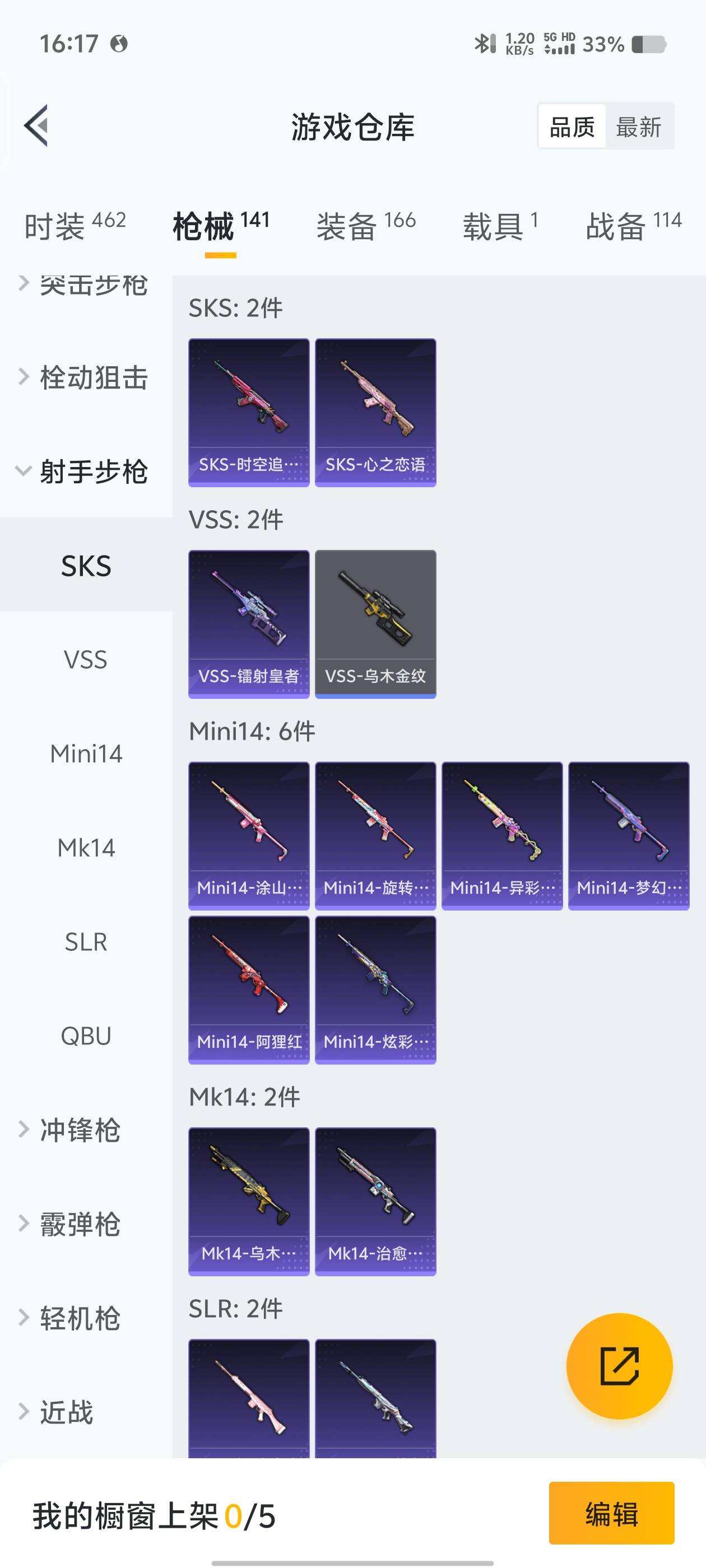The image size is (706, 1568).
Task: Select VSS in the sidebar list
Action: pos(85,659)
